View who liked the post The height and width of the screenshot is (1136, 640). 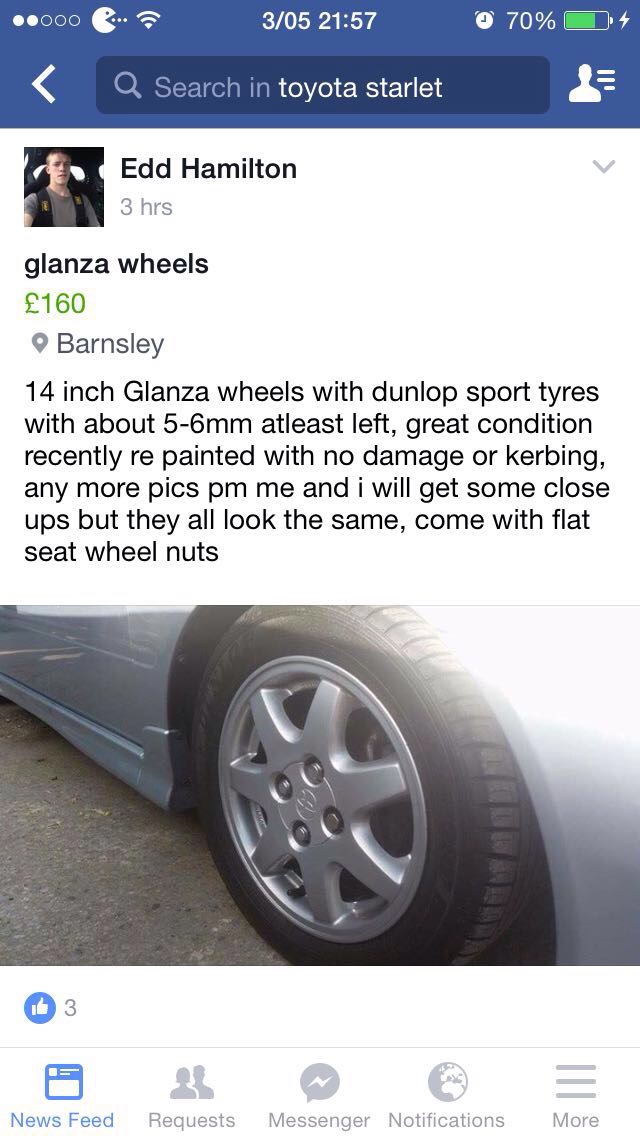pyautogui.click(x=51, y=1007)
